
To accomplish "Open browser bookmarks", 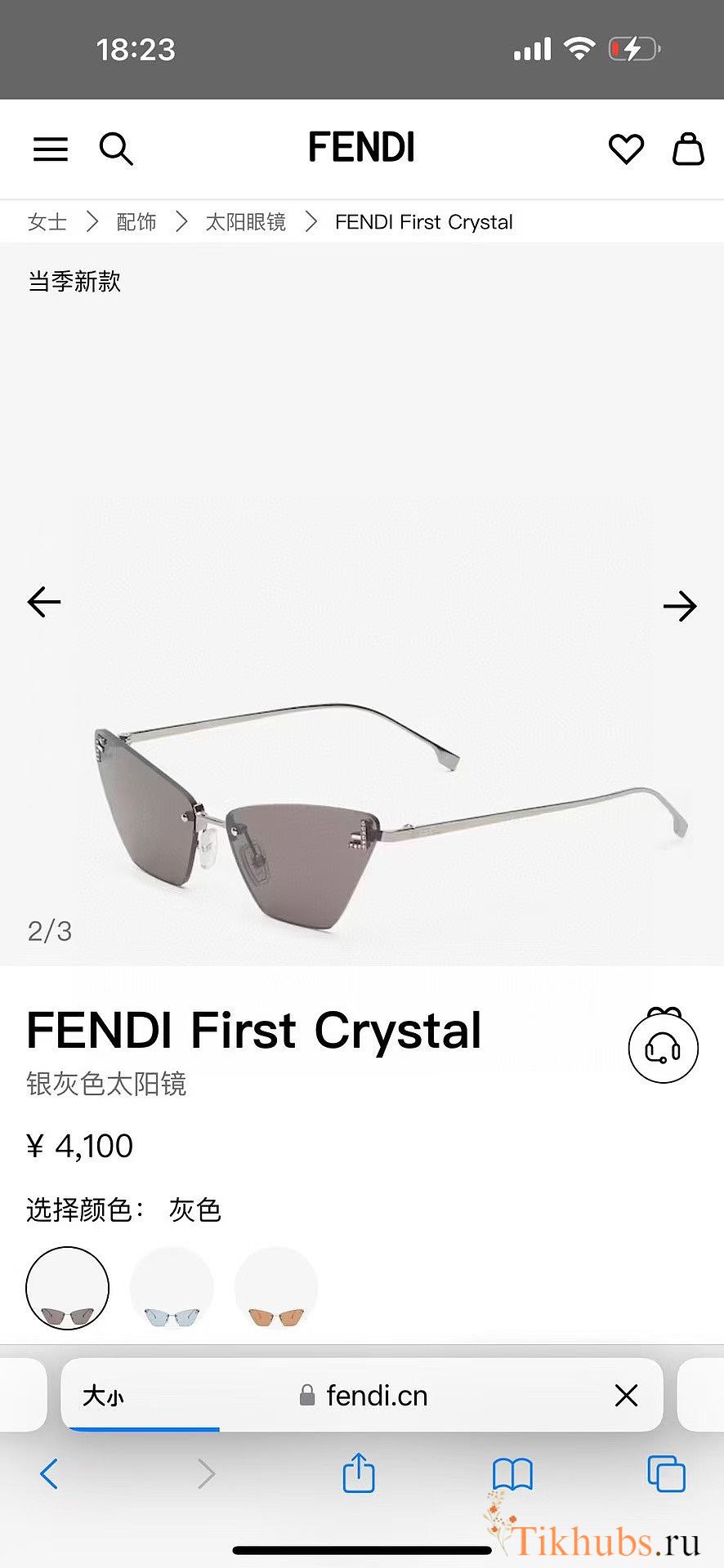I will 512,1474.
